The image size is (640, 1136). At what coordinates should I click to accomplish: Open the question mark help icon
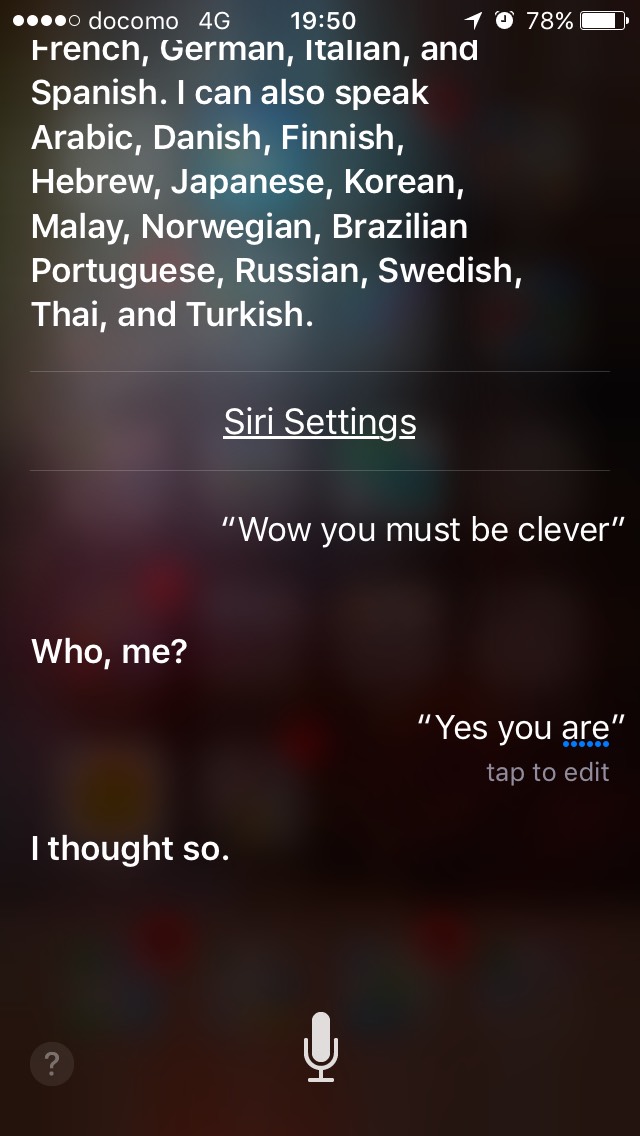(52, 1064)
